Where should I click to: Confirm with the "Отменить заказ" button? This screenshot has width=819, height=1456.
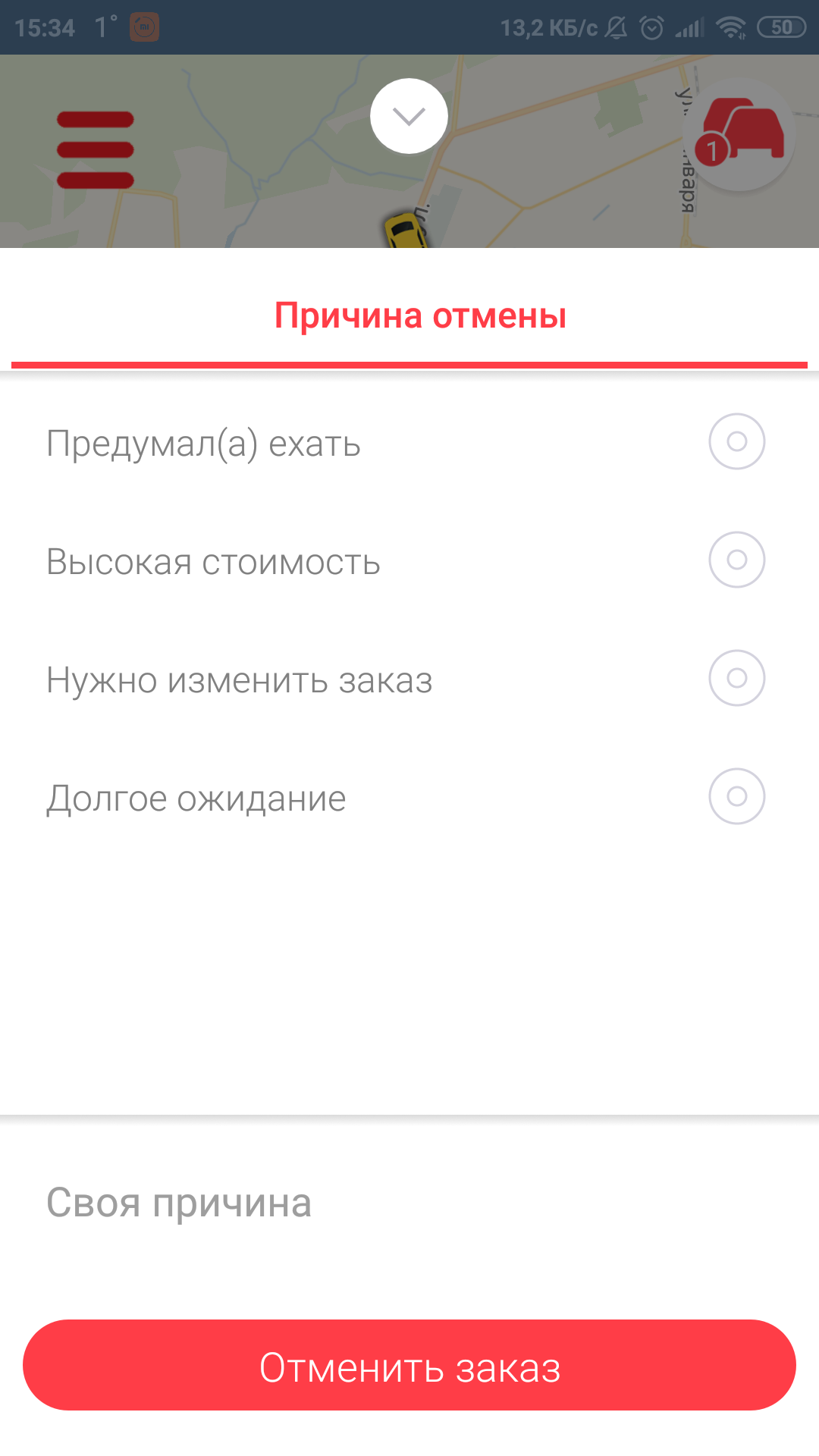click(409, 1365)
